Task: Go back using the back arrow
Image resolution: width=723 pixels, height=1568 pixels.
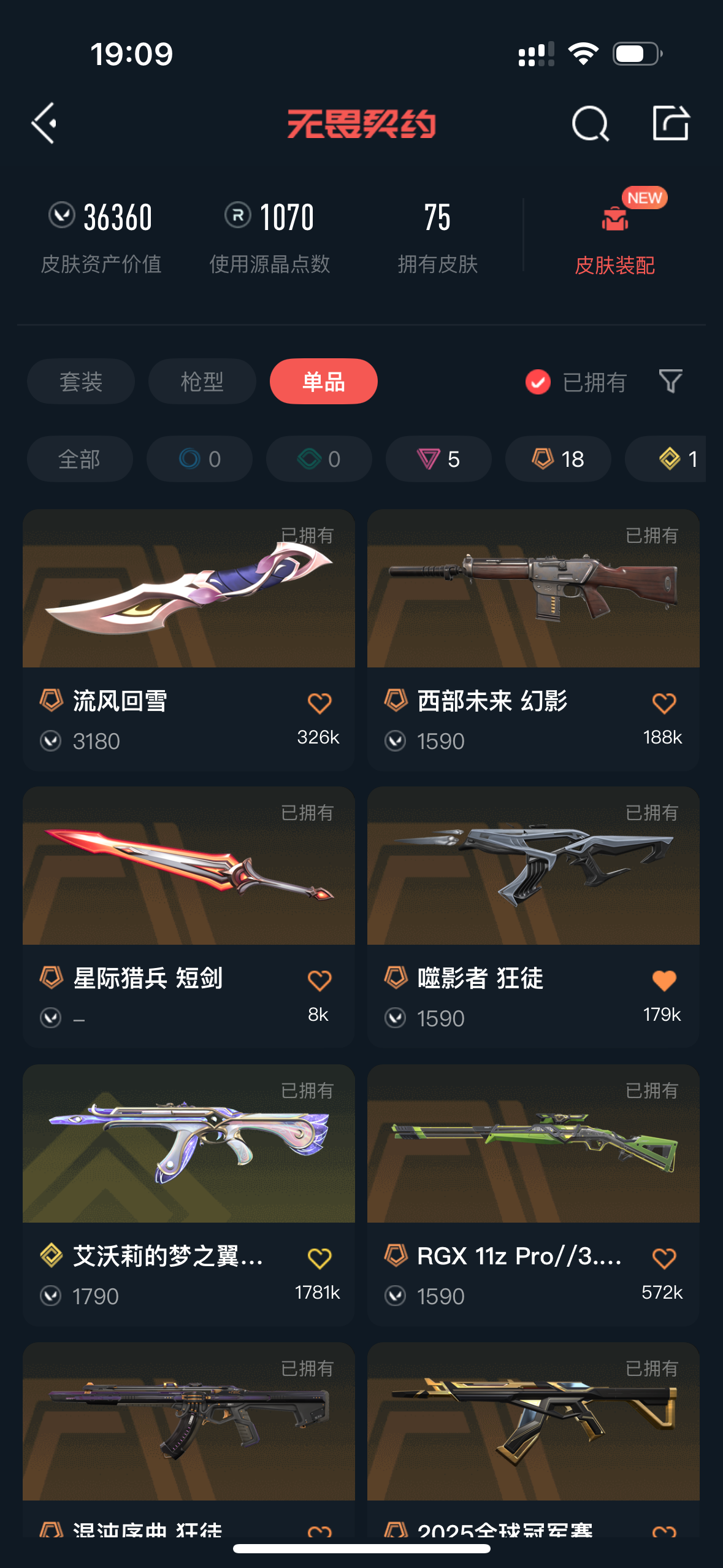Action: pos(44,123)
